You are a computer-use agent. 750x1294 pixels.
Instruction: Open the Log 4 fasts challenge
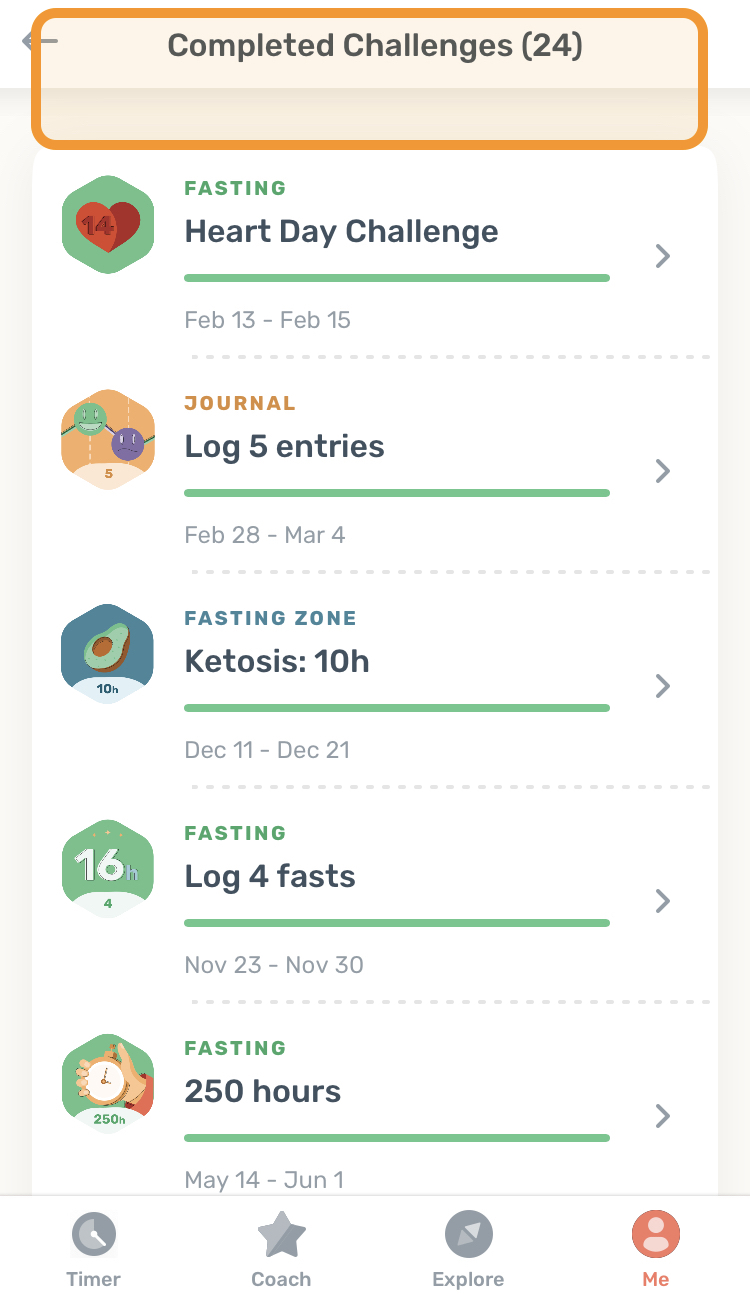coord(375,896)
